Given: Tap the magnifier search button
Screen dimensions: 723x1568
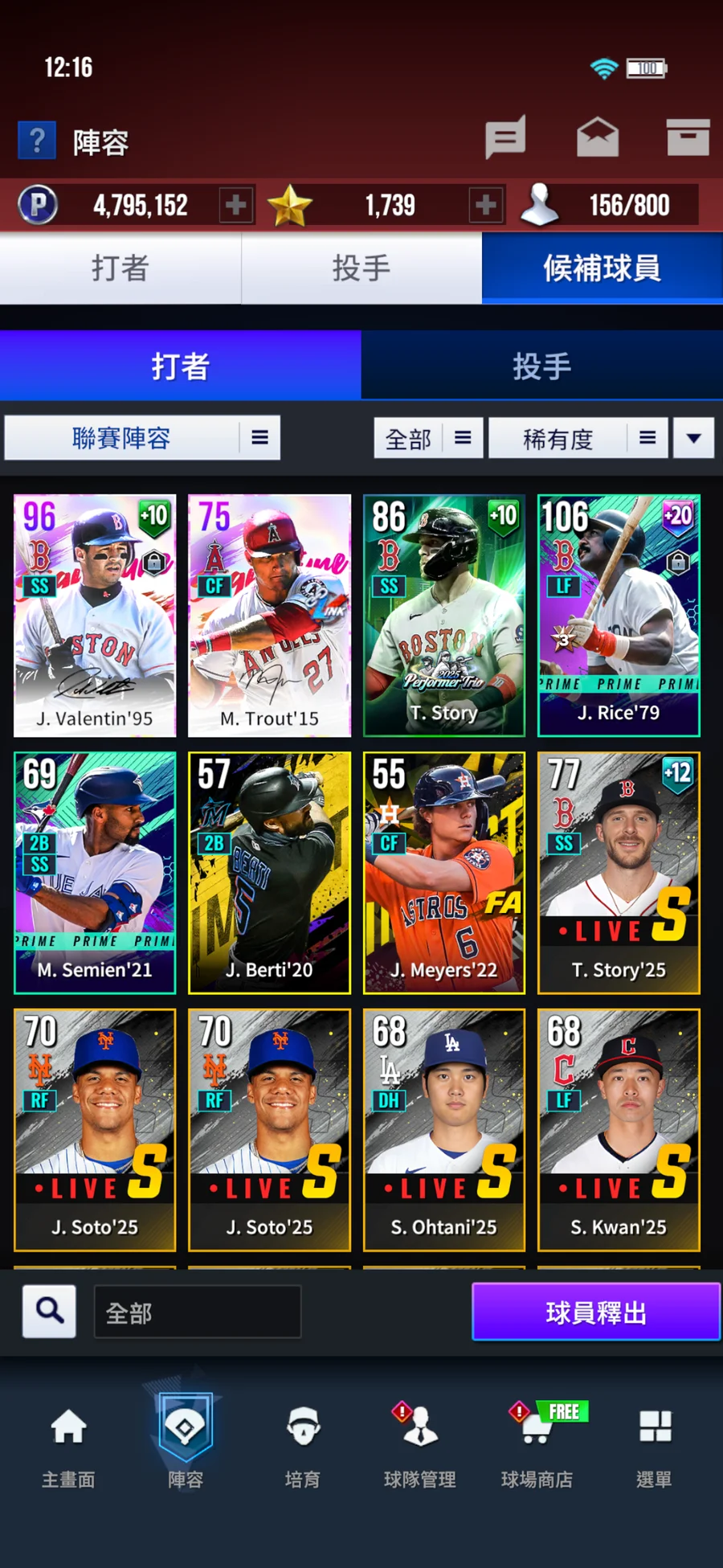Looking at the screenshot, I should 50,1311.
